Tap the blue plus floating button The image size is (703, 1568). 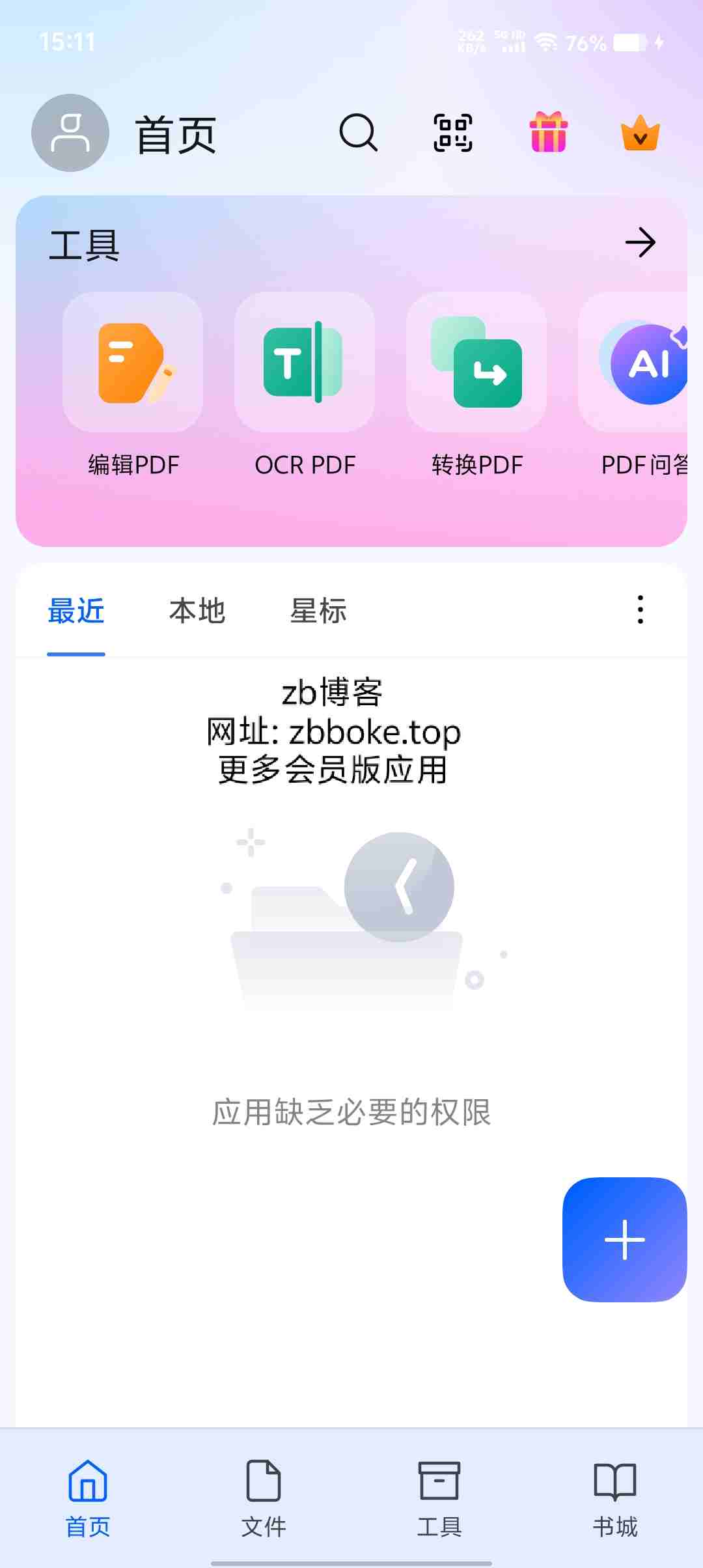point(625,1240)
